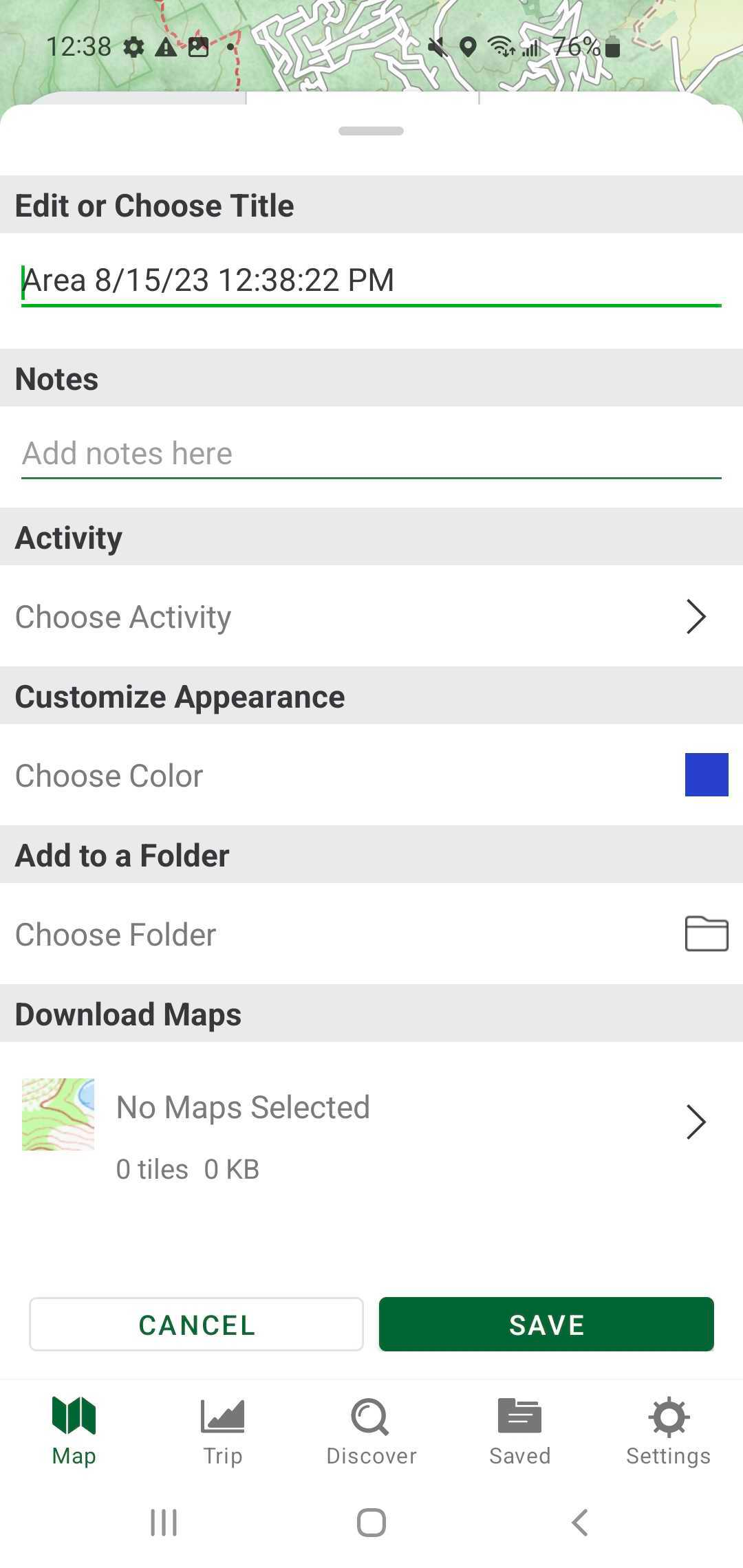743x1568 pixels.
Task: Tap the Add notes here field
Action: 371,455
